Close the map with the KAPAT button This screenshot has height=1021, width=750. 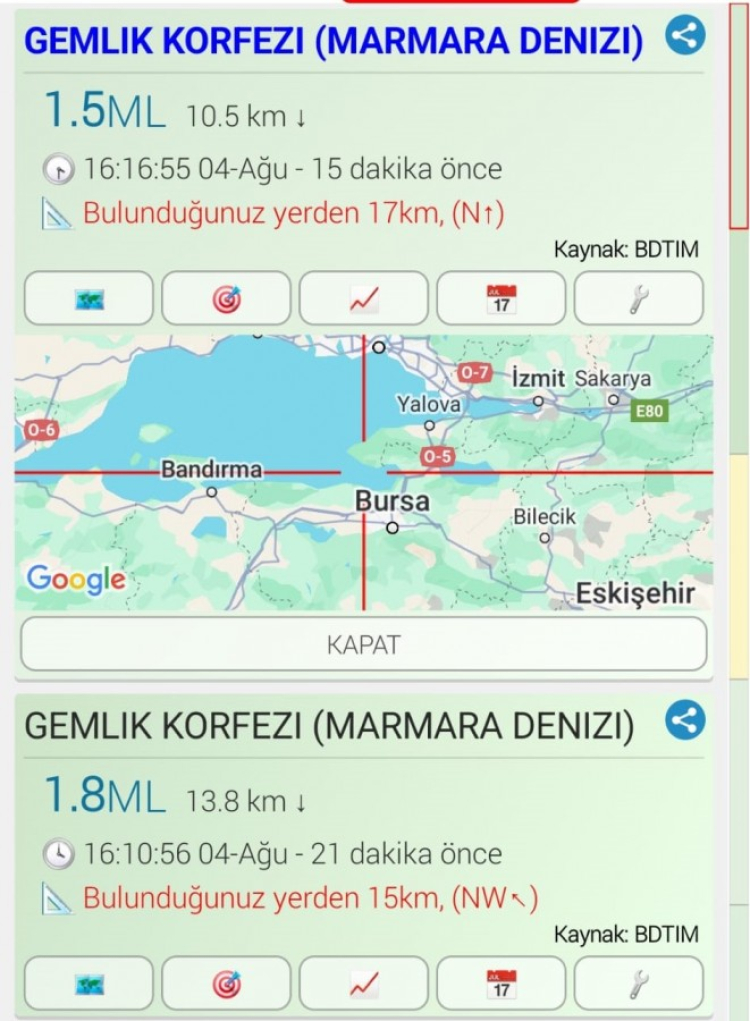point(364,644)
